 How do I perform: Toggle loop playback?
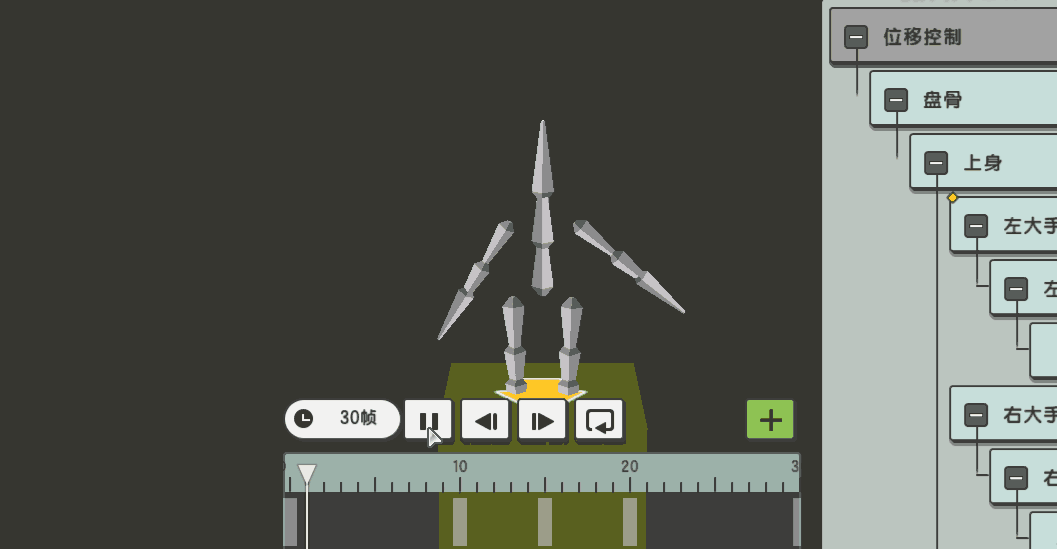coord(599,420)
